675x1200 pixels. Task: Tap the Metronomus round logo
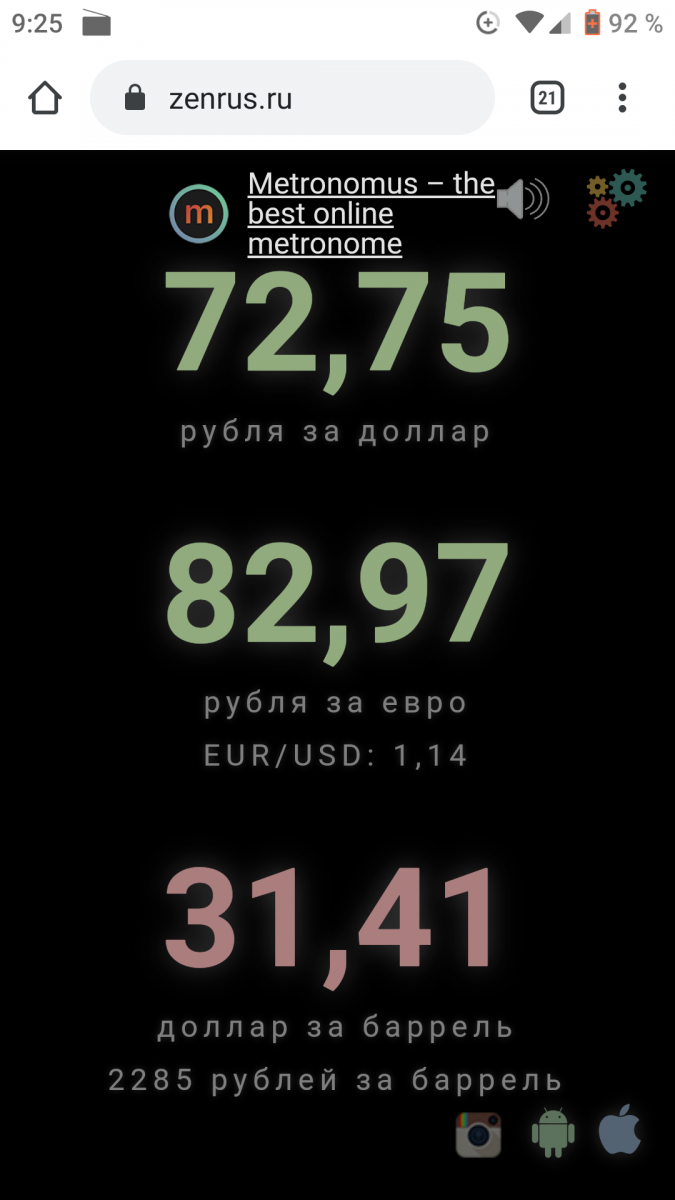click(200, 213)
